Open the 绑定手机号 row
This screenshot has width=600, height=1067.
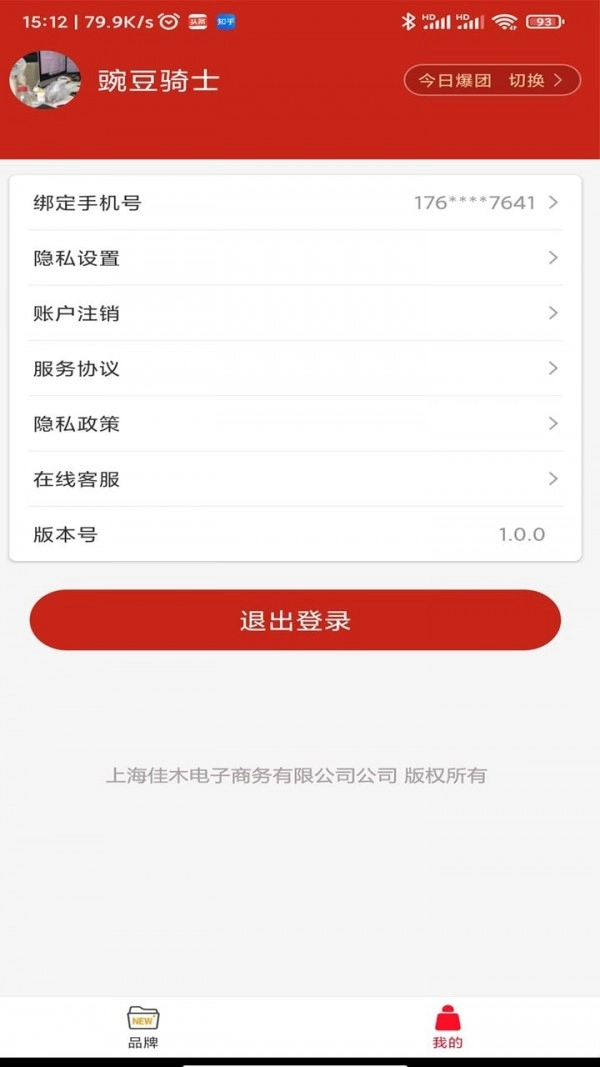295,203
